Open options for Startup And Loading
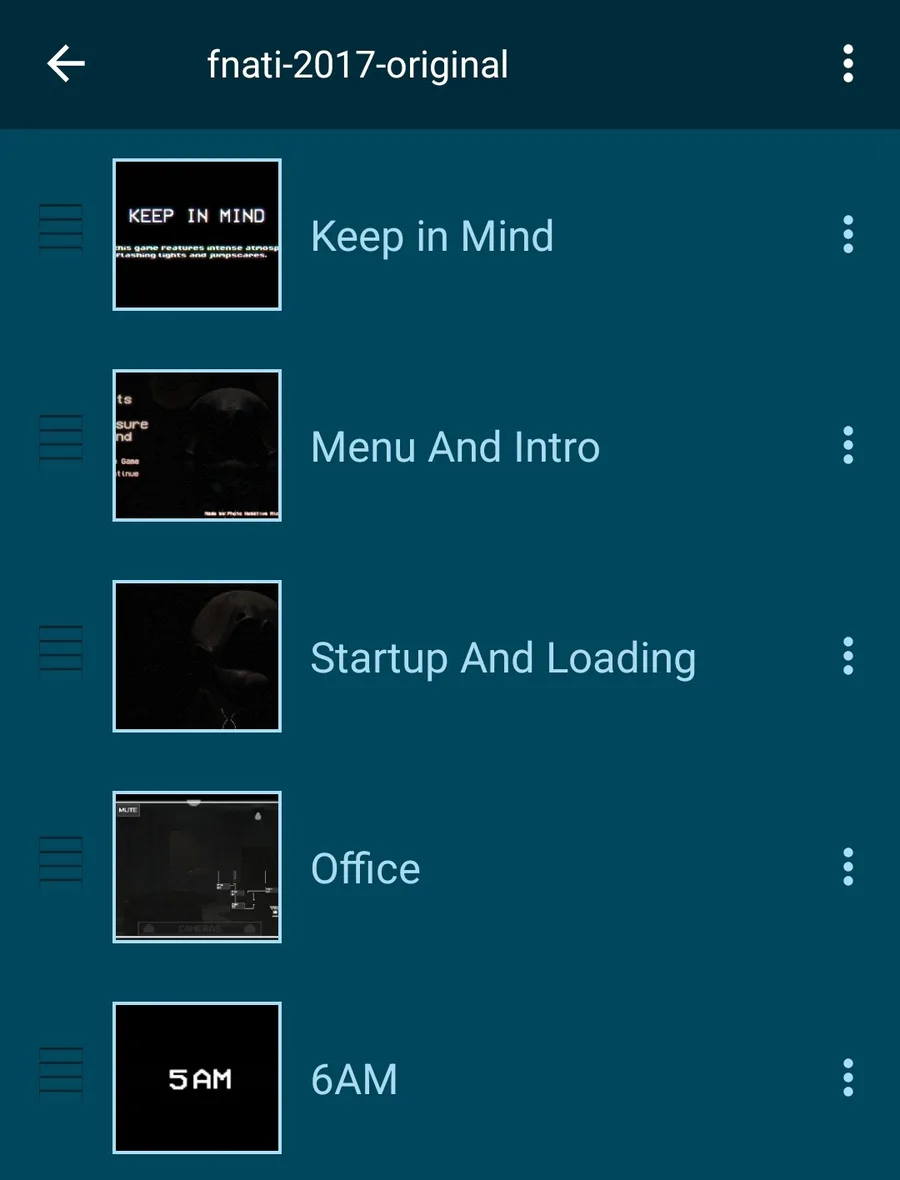900x1180 pixels. [848, 657]
